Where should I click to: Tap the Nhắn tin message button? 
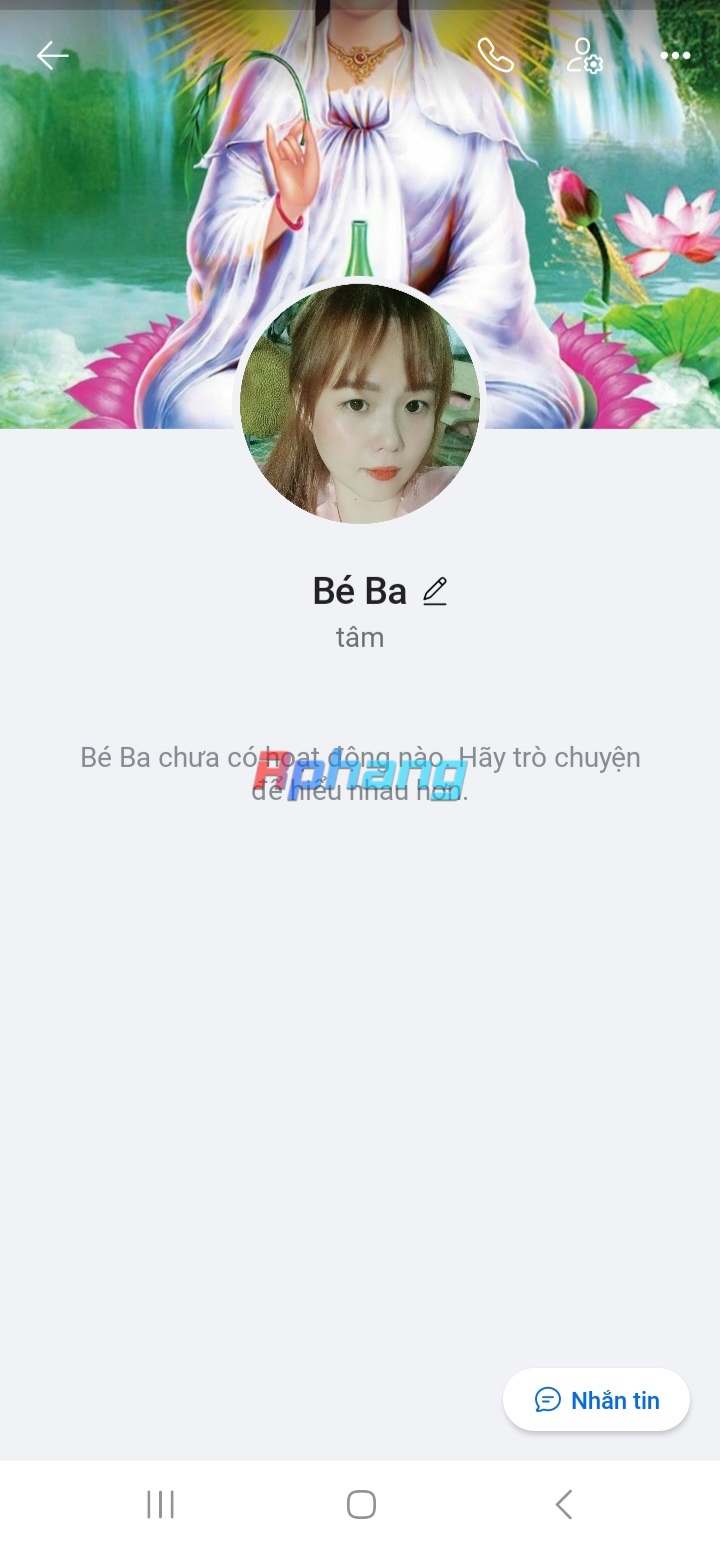[596, 1400]
